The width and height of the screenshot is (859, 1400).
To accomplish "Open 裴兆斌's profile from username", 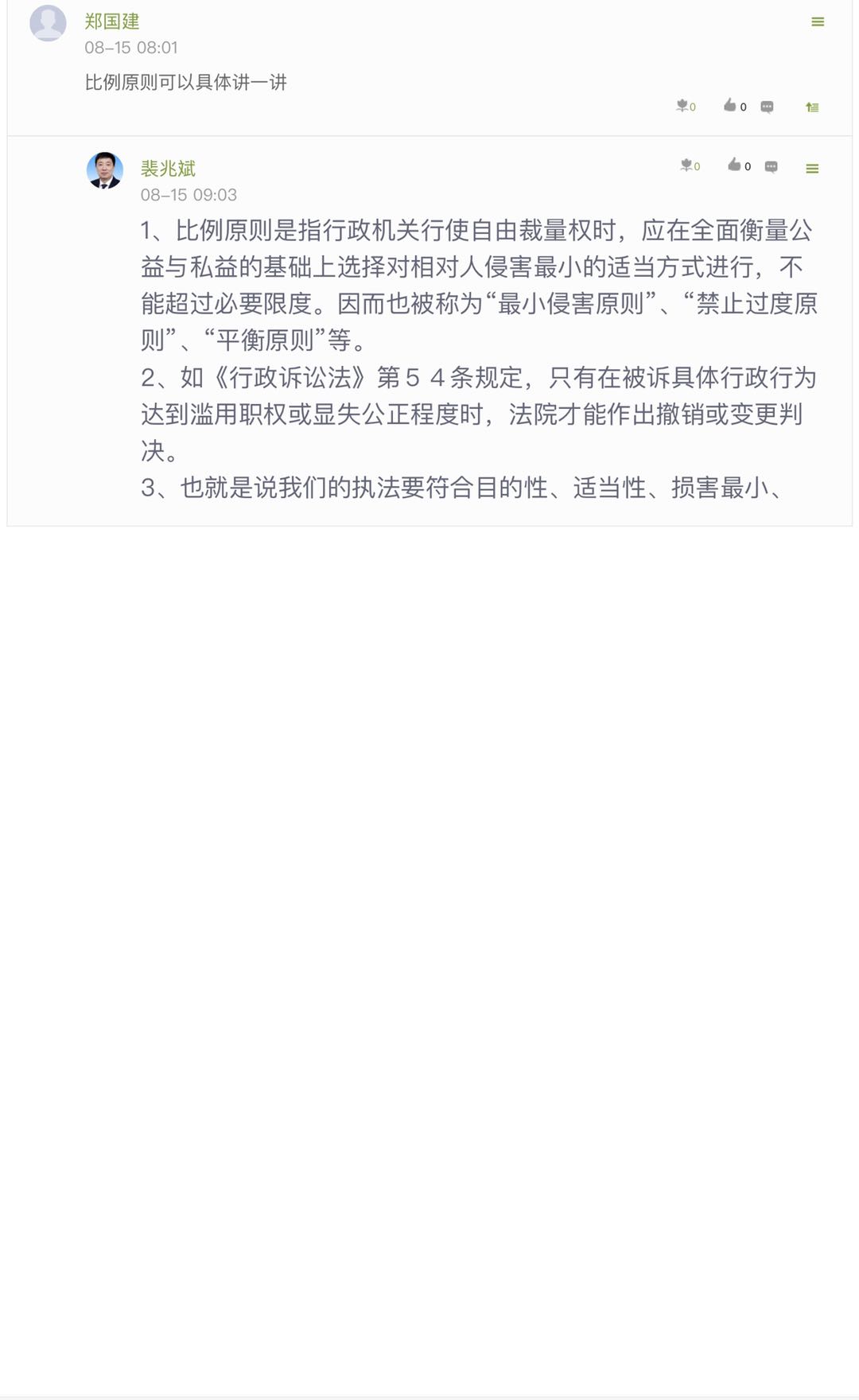I will pos(168,169).
